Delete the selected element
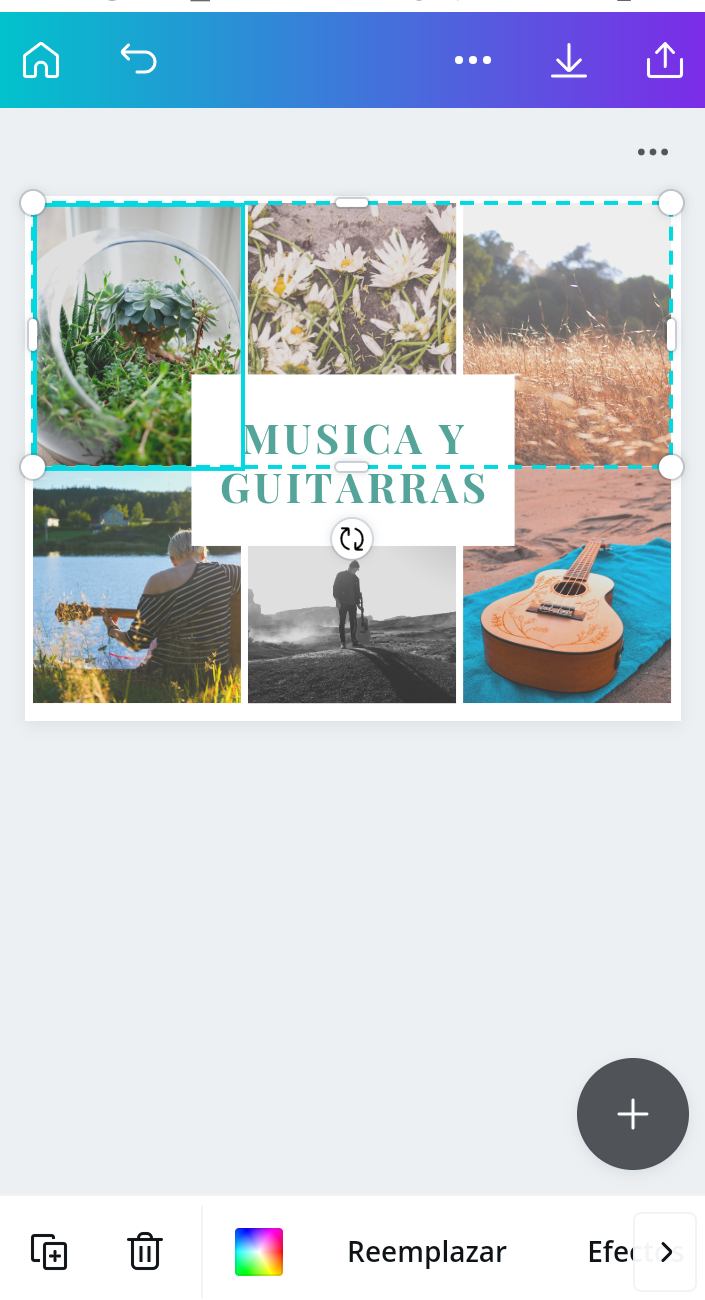 [145, 1252]
